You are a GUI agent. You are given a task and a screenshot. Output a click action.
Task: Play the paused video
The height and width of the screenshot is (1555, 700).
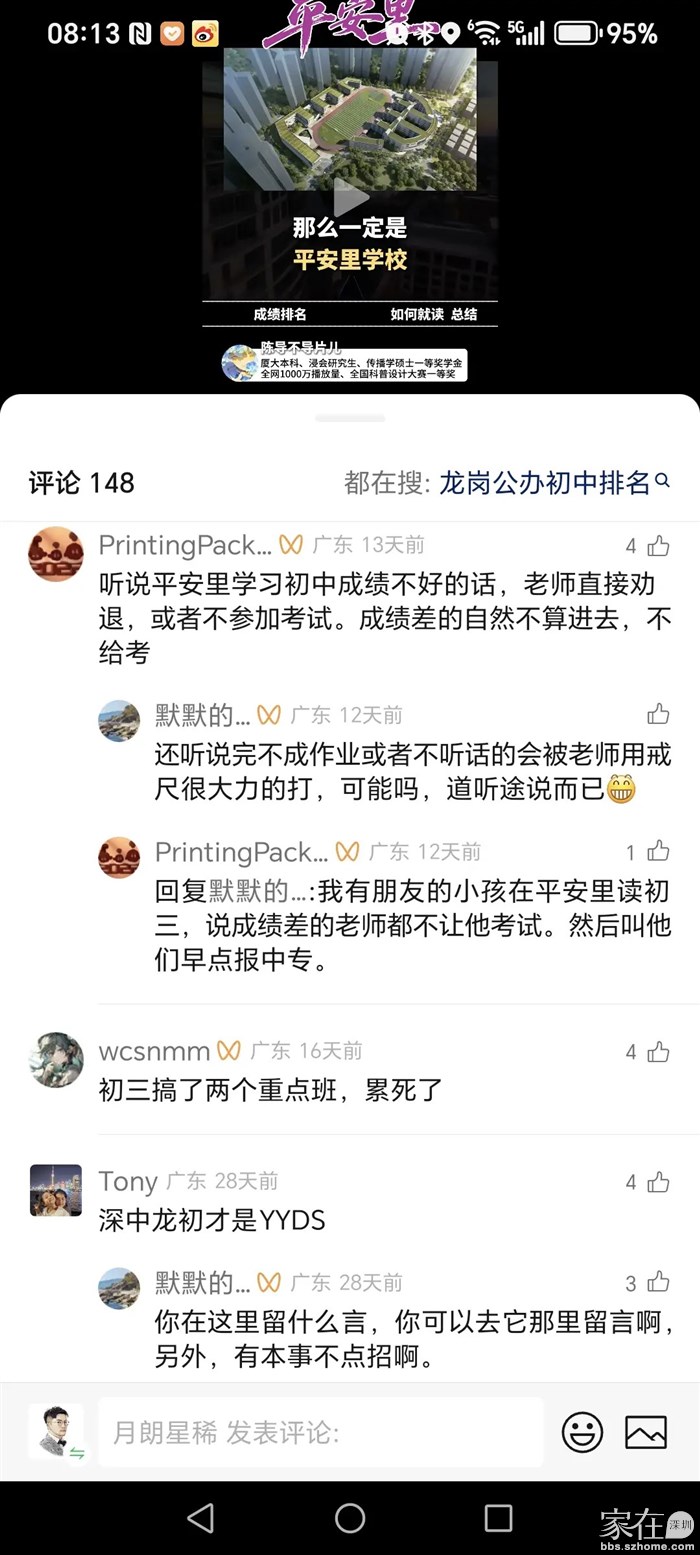(x=350, y=197)
